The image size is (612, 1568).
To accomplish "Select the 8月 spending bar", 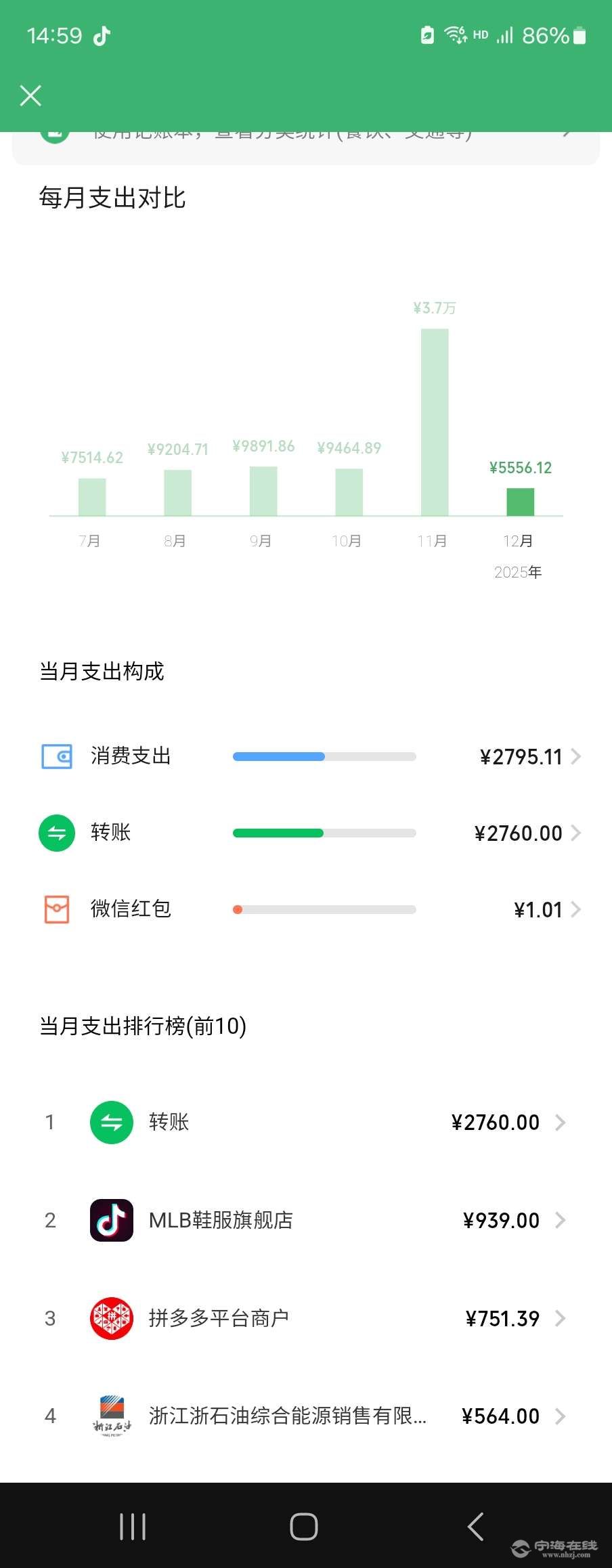I will click(177, 492).
